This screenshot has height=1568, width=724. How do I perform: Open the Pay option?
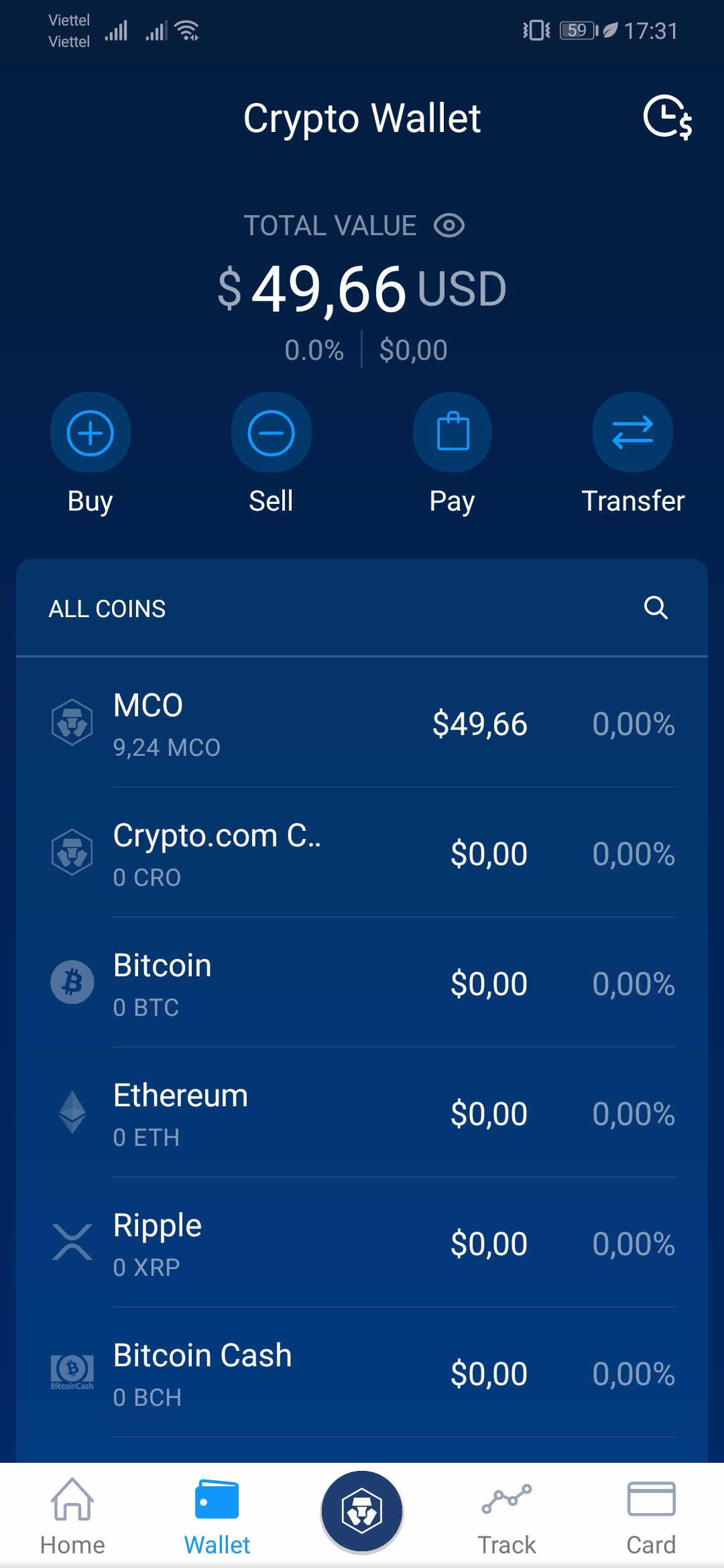pyautogui.click(x=452, y=433)
